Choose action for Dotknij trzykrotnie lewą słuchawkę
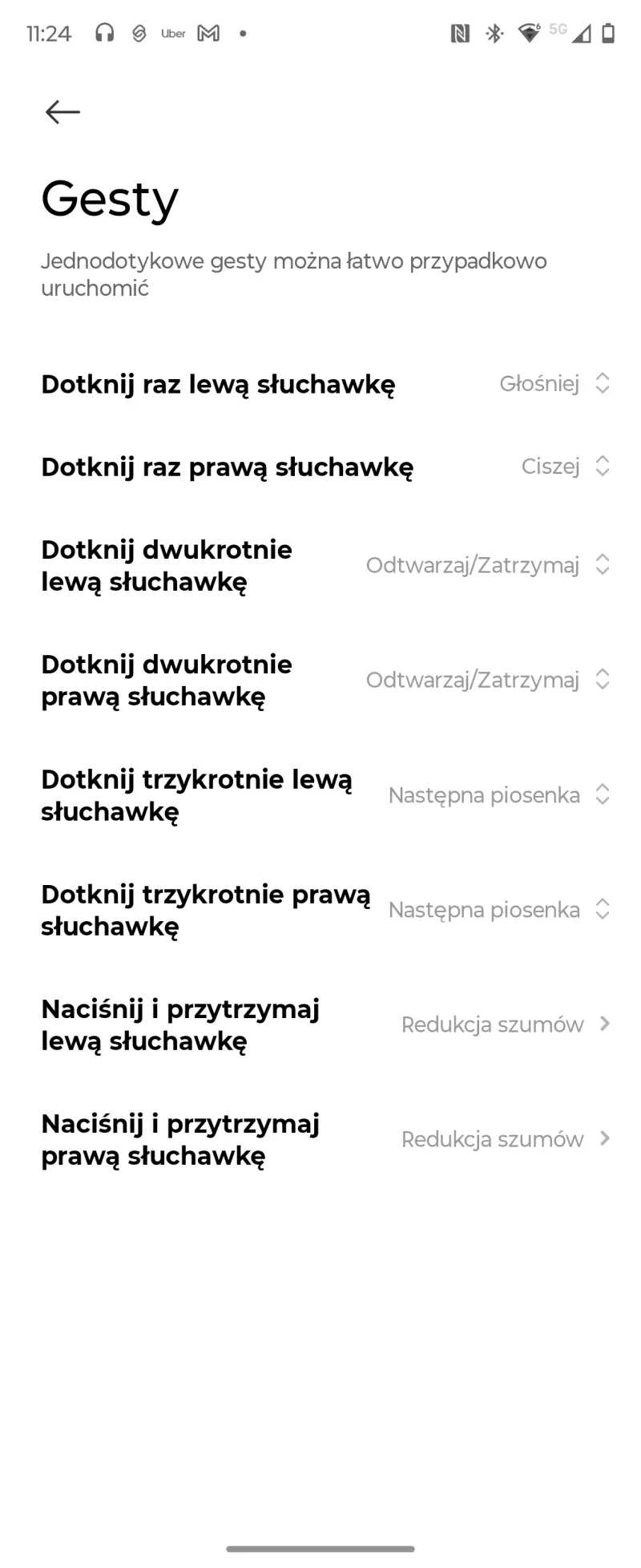The width and height of the screenshot is (641, 1568). click(498, 795)
